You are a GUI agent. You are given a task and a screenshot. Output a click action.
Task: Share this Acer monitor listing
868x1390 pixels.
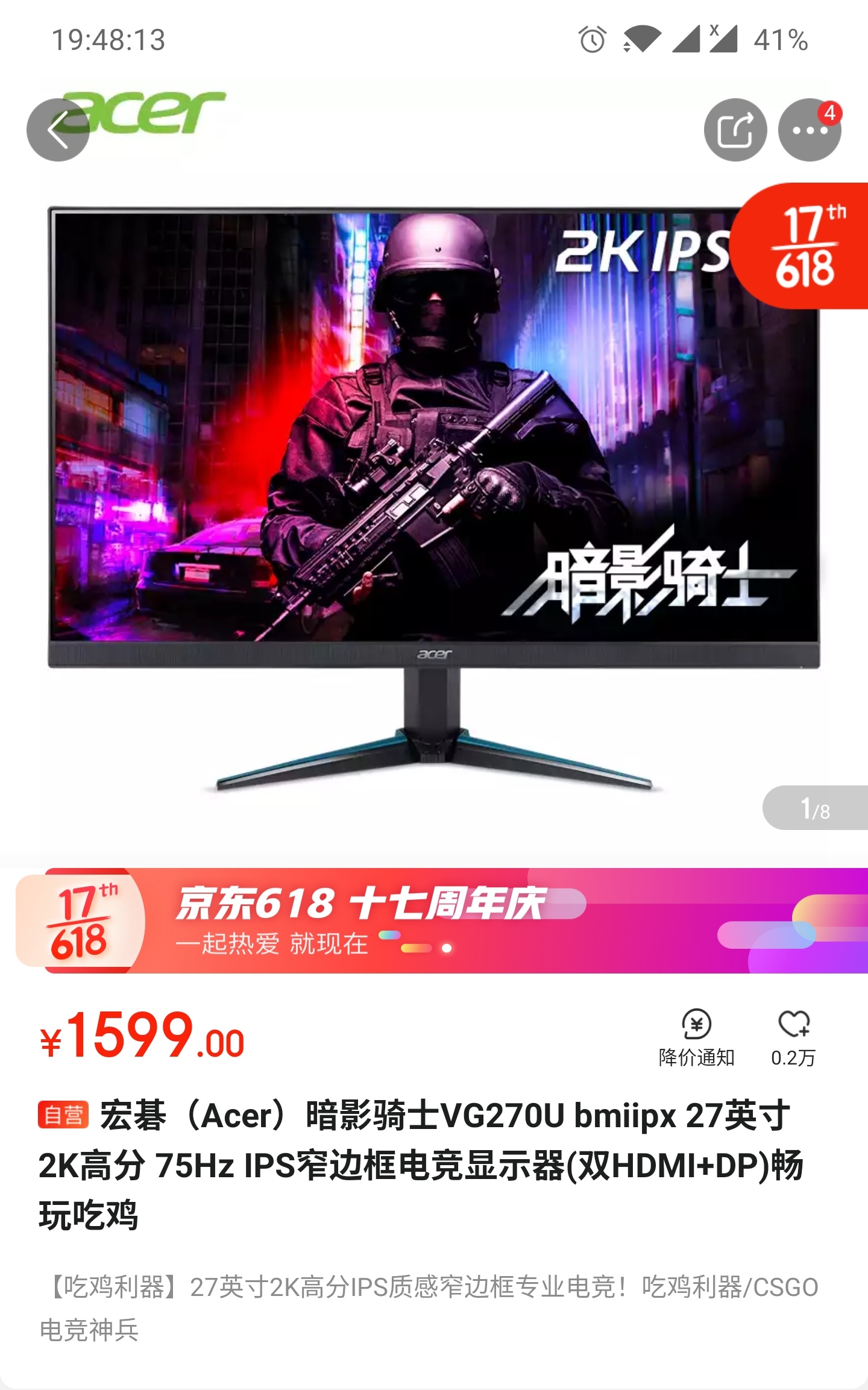pos(735,130)
